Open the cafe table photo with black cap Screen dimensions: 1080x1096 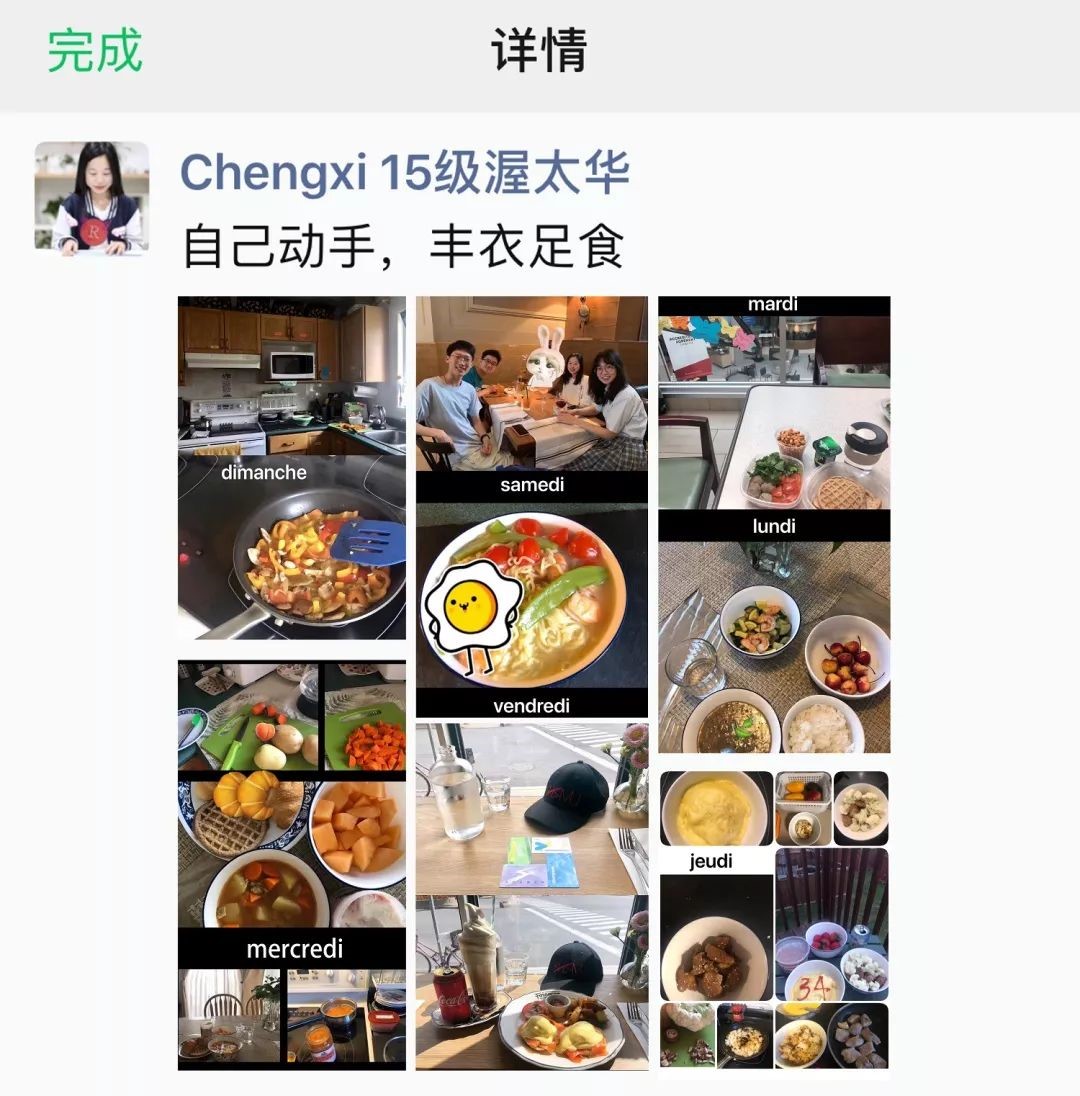(532, 896)
